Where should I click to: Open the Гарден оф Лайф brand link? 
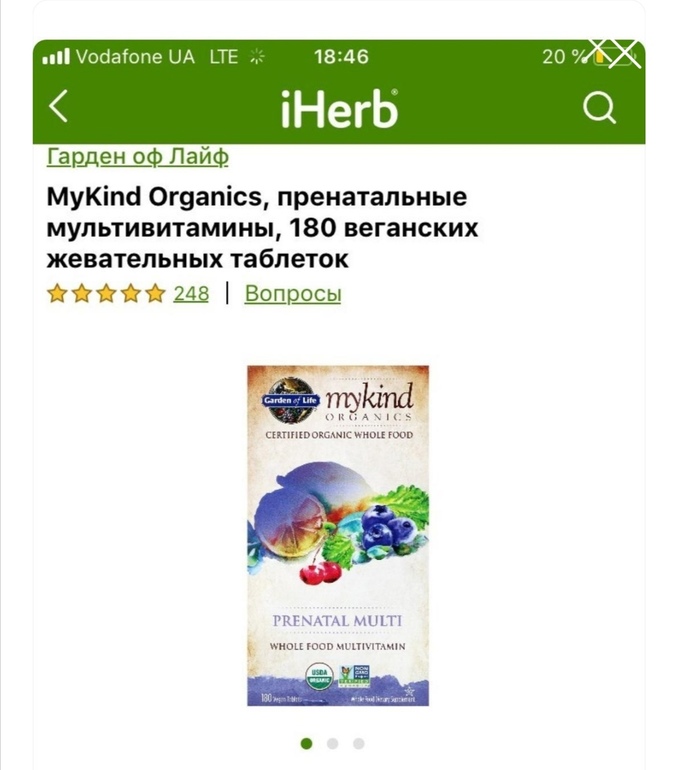138,157
